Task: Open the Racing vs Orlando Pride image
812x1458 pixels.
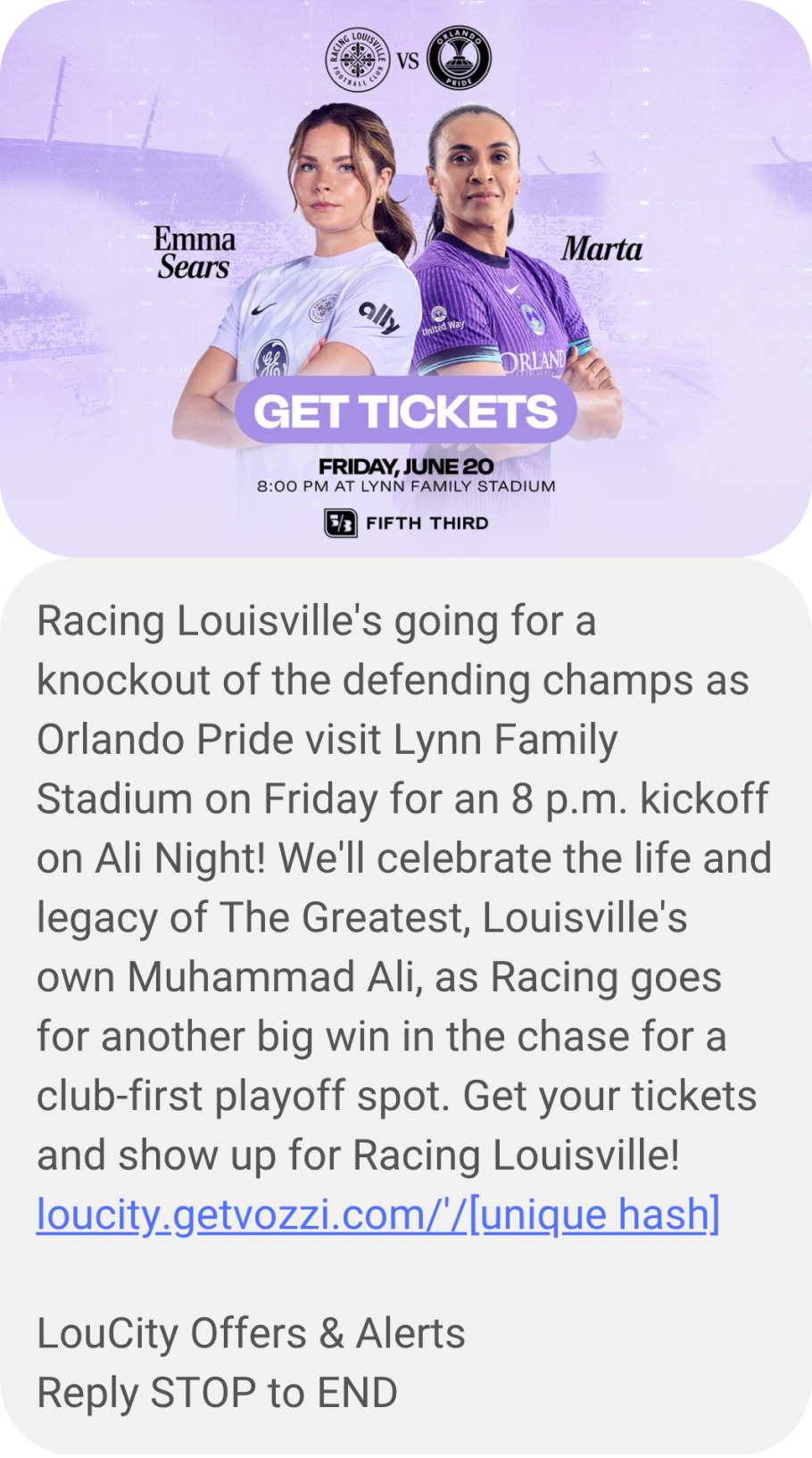Action: point(406,277)
